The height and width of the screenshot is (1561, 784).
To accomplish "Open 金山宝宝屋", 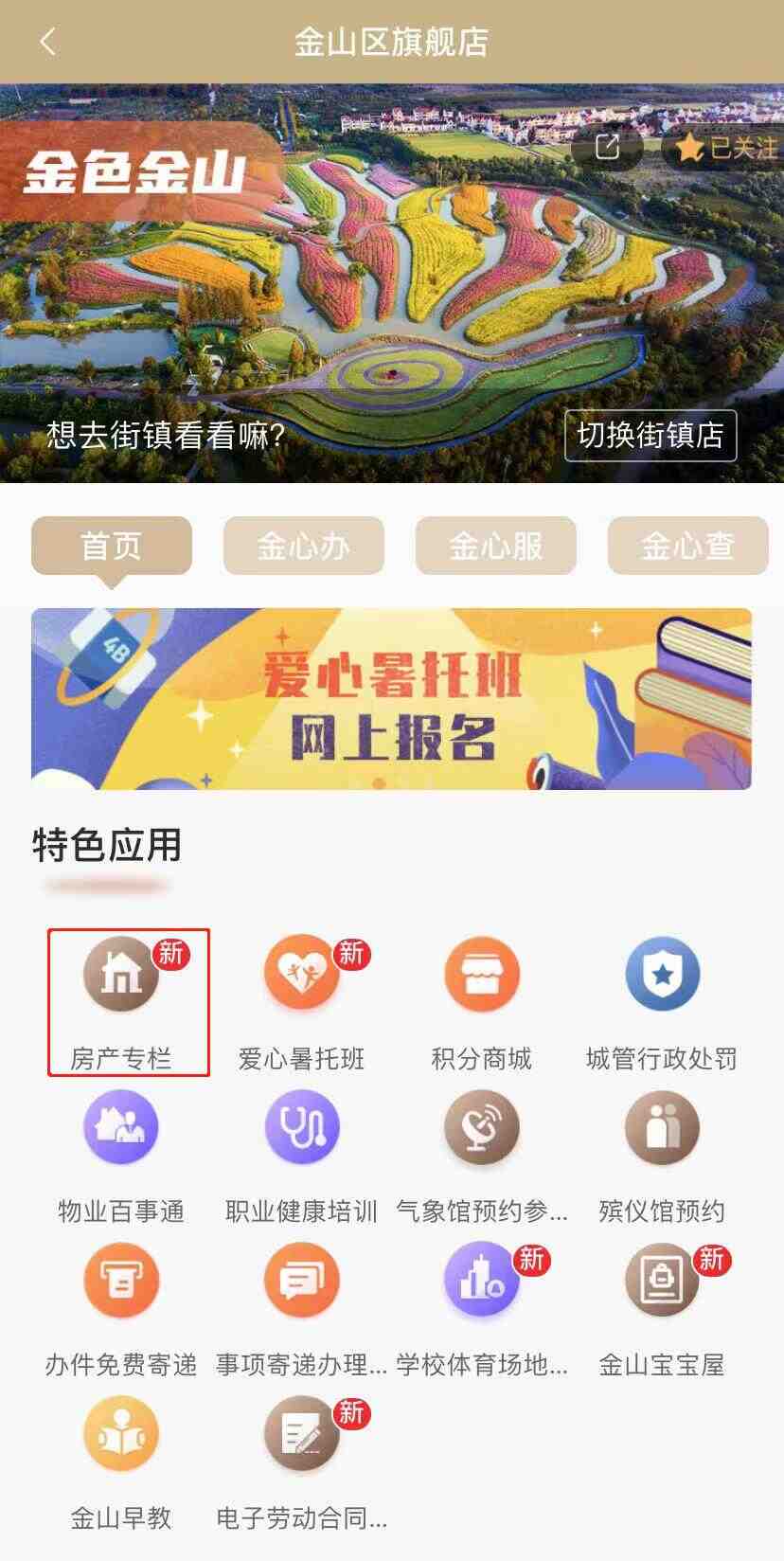I will point(662,1283).
